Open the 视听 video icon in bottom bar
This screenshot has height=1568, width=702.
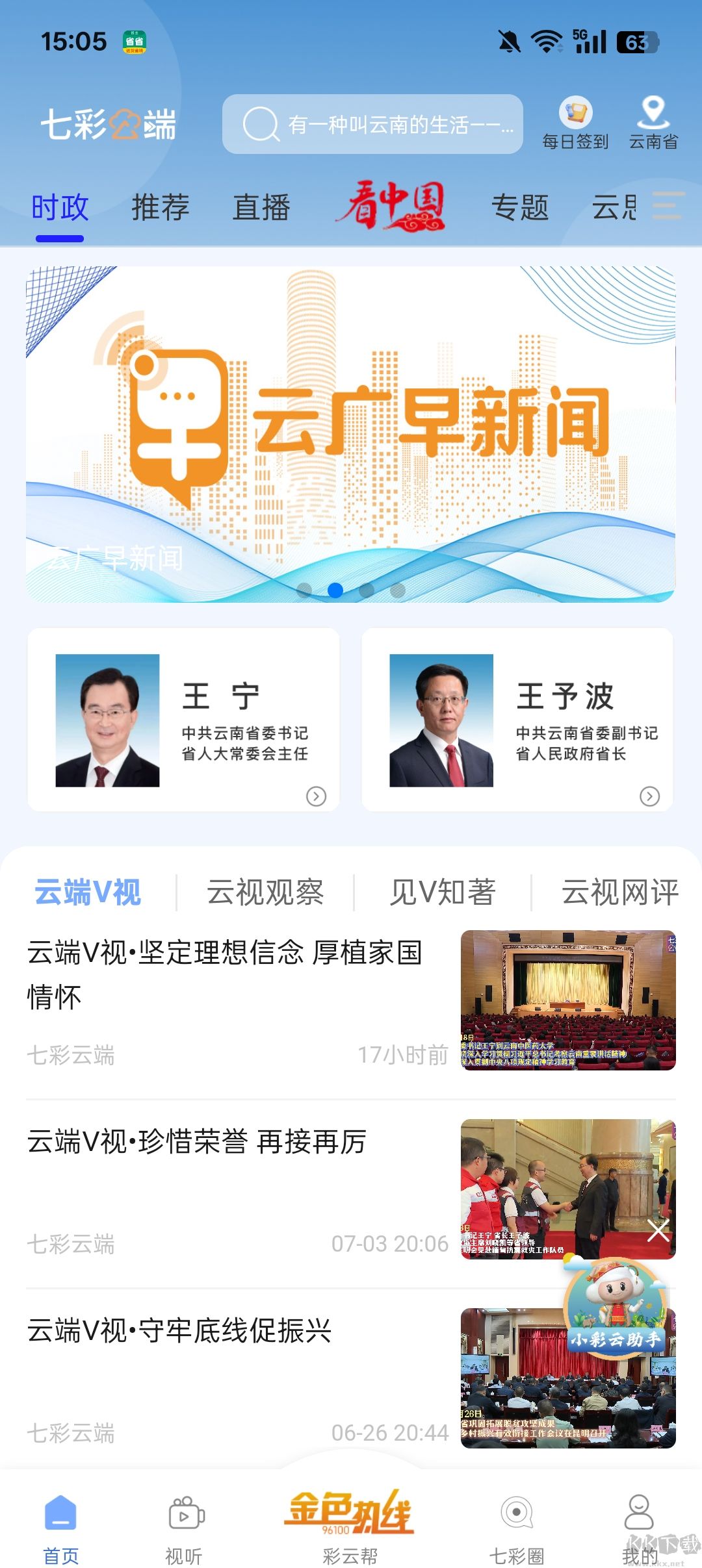coord(184,1511)
